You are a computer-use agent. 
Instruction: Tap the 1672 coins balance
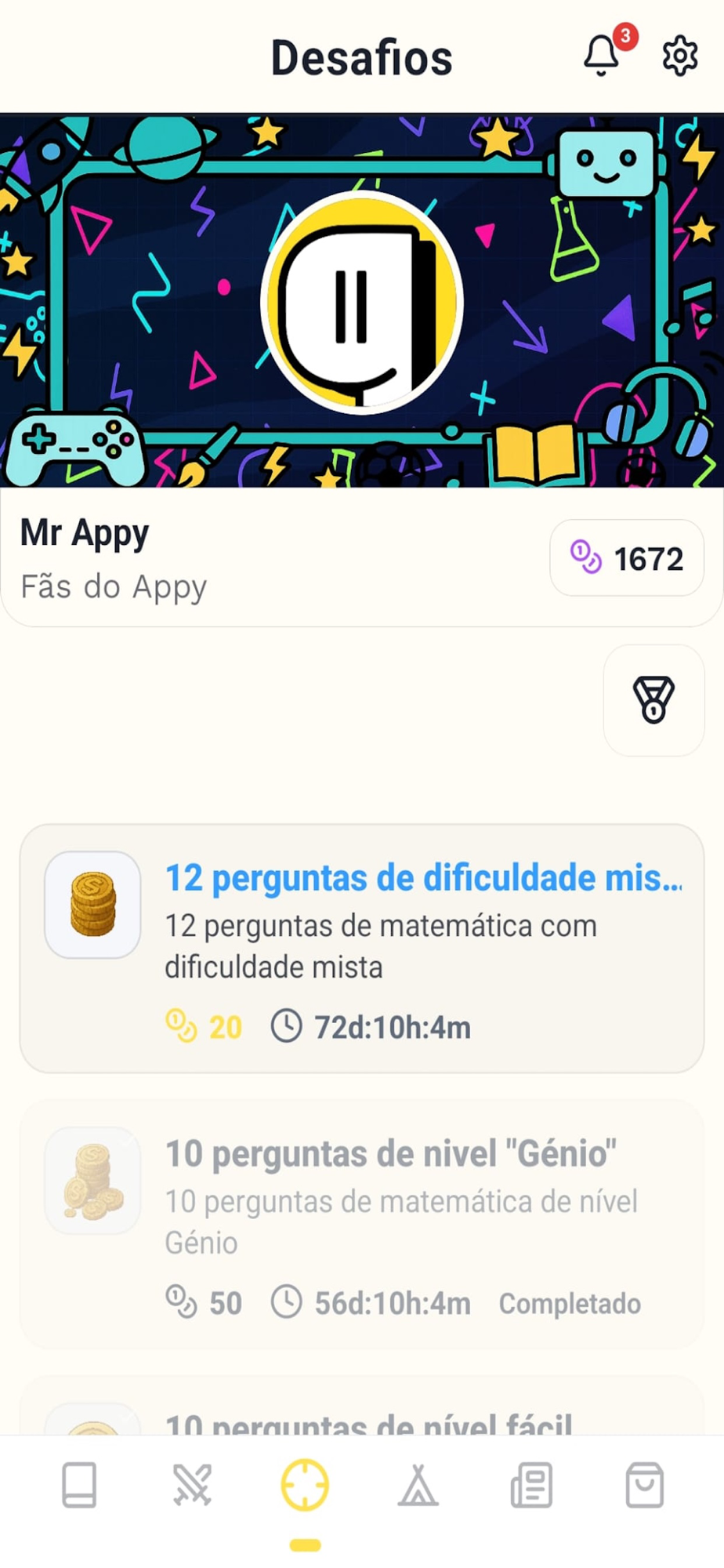[627, 558]
